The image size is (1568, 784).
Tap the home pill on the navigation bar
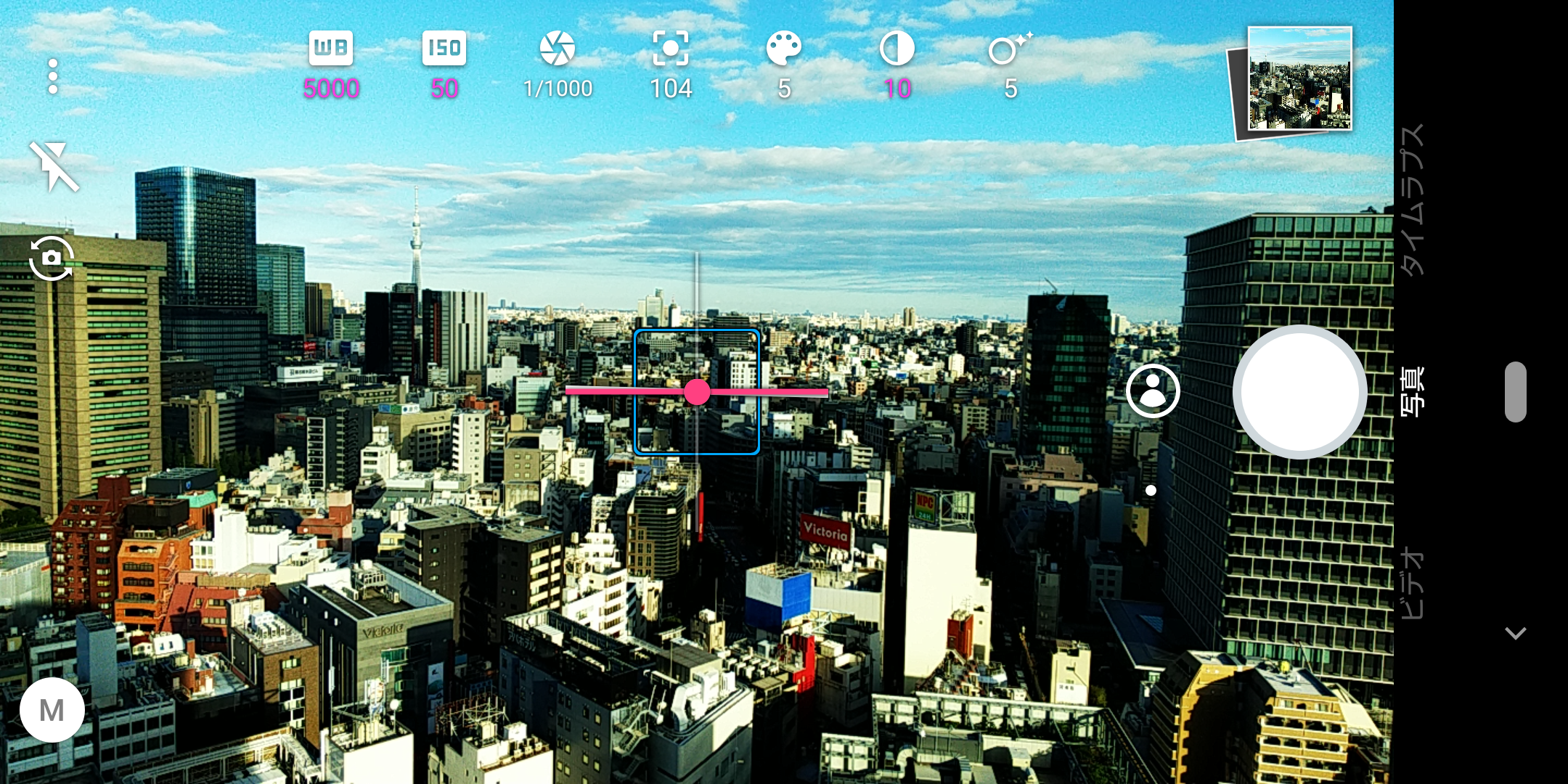(x=1515, y=392)
